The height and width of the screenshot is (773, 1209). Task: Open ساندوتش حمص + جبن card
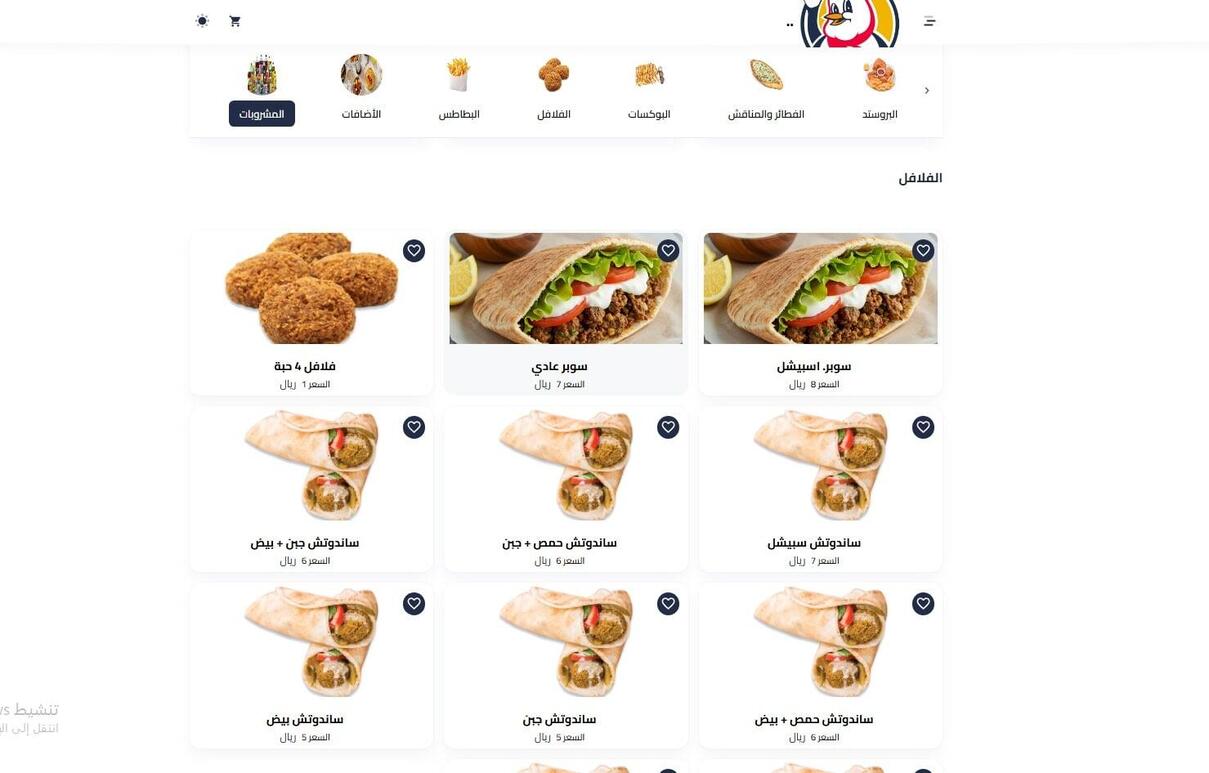565,489
